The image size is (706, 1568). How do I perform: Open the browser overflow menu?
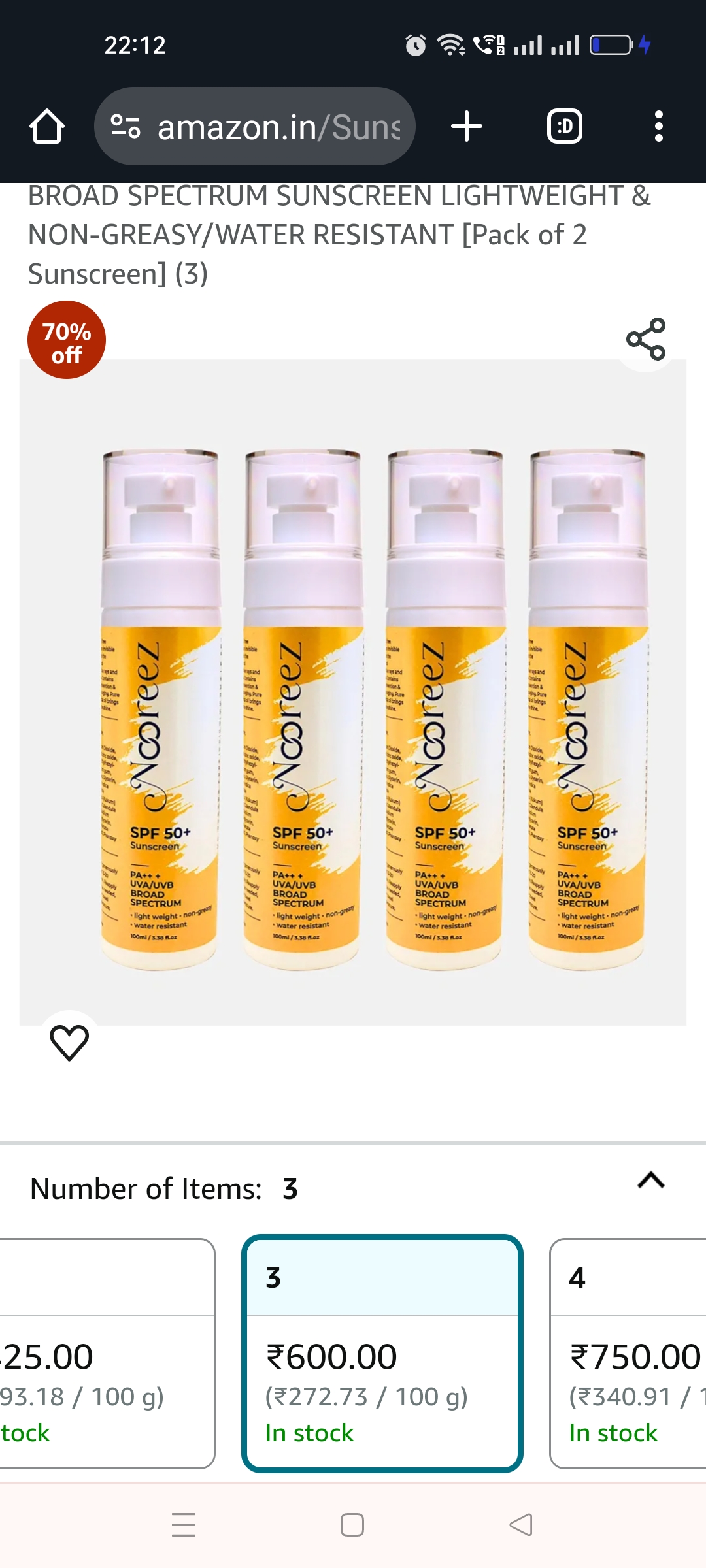658,126
